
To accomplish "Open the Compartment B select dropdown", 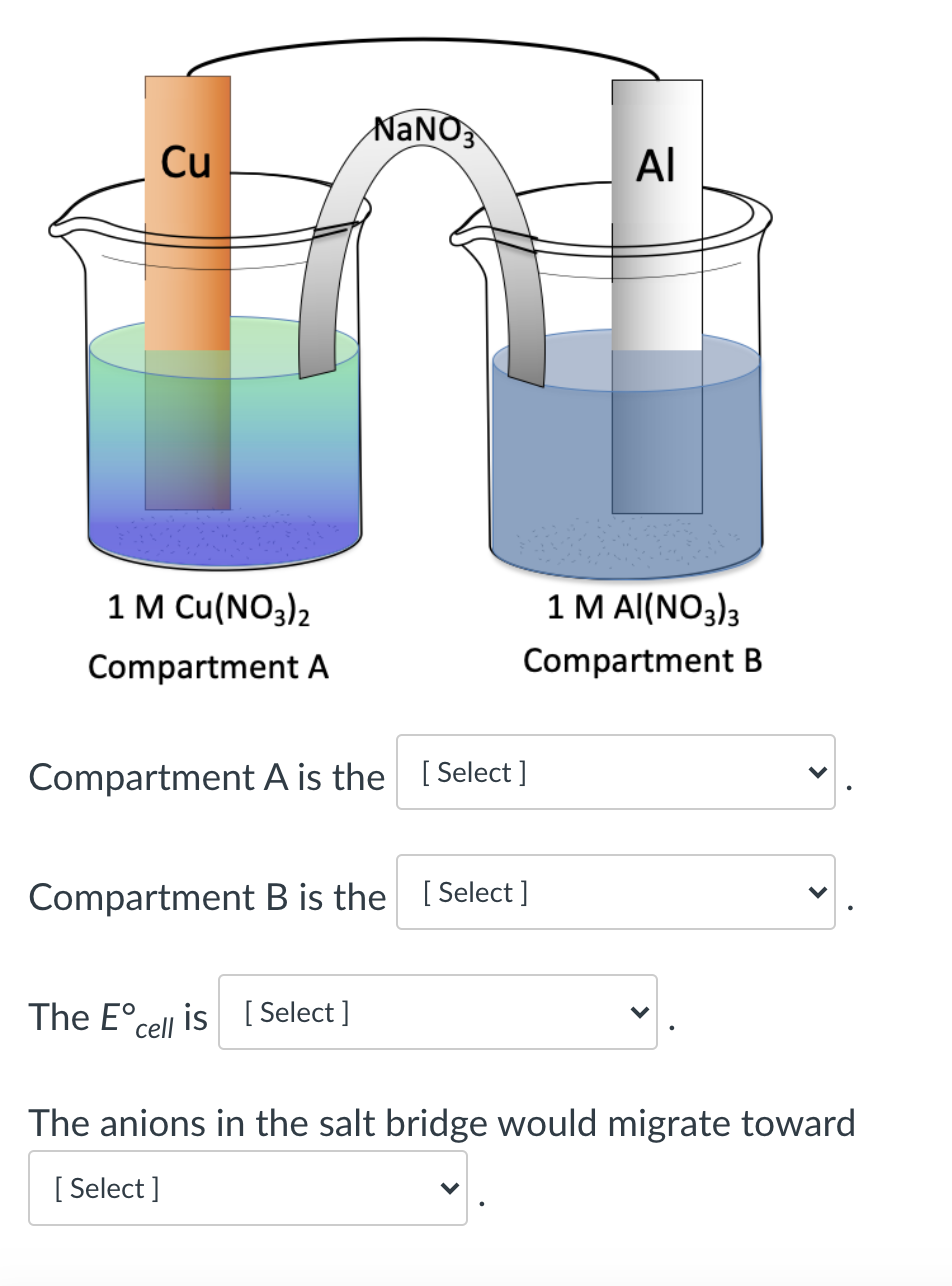I will pyautogui.click(x=616, y=892).
